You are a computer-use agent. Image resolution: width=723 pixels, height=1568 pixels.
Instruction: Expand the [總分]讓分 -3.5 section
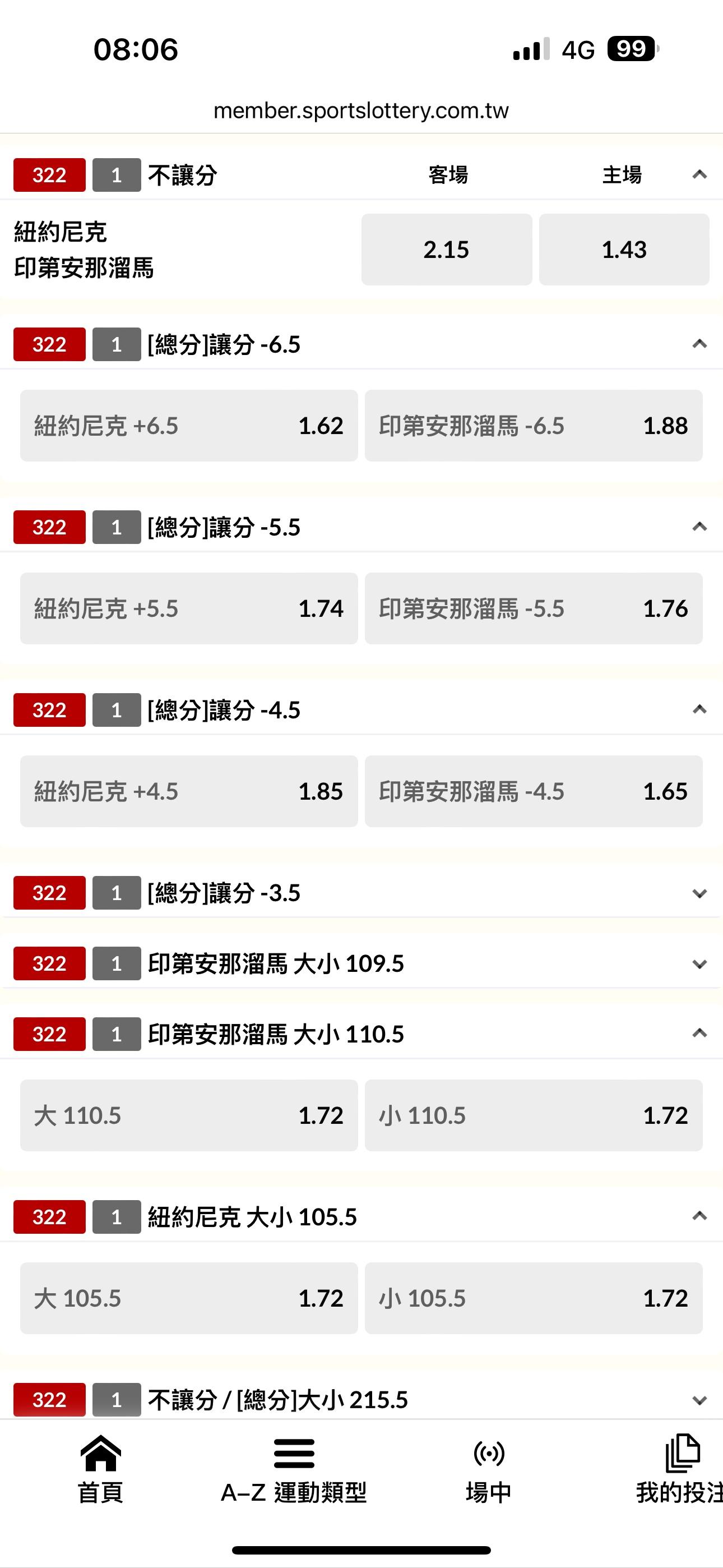699,893
